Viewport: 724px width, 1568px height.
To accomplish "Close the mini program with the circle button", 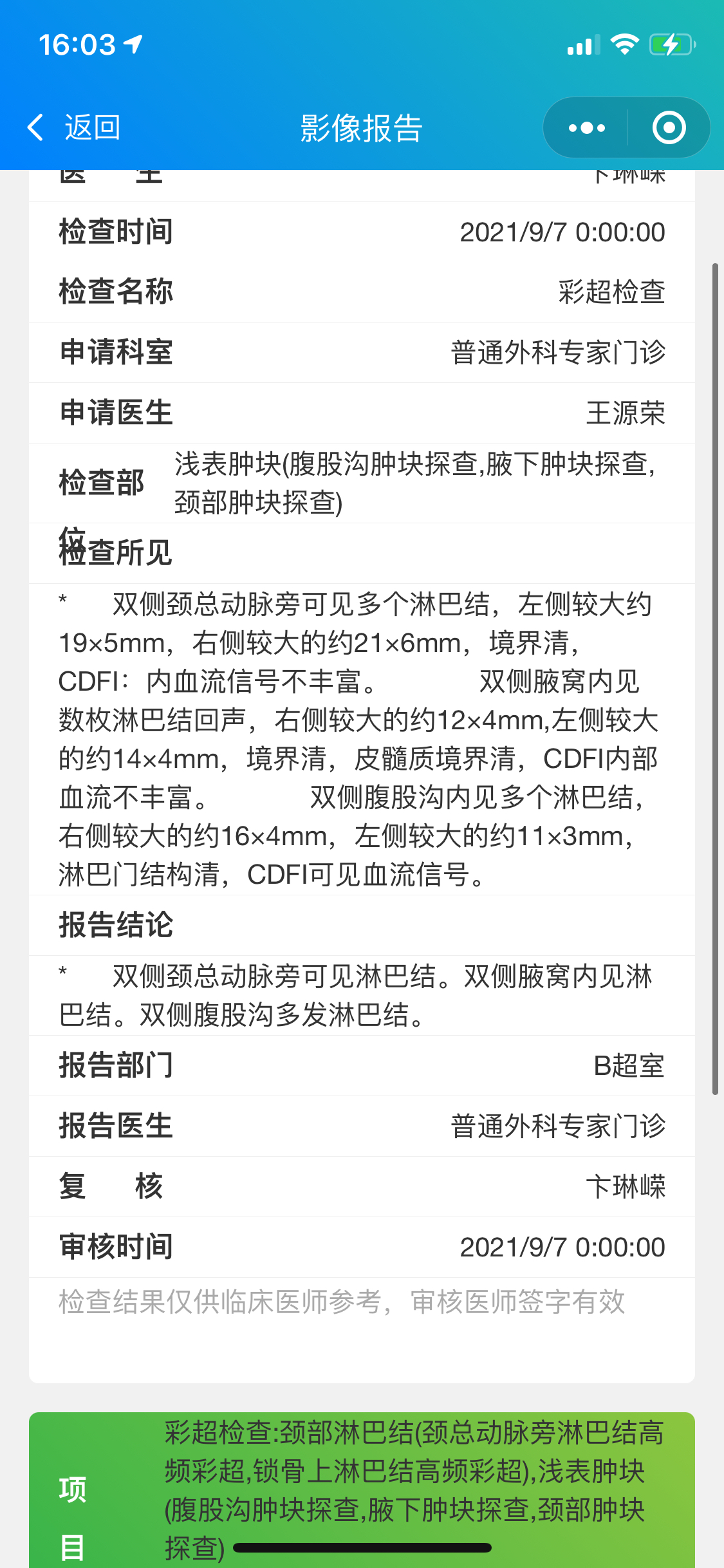I will (669, 127).
